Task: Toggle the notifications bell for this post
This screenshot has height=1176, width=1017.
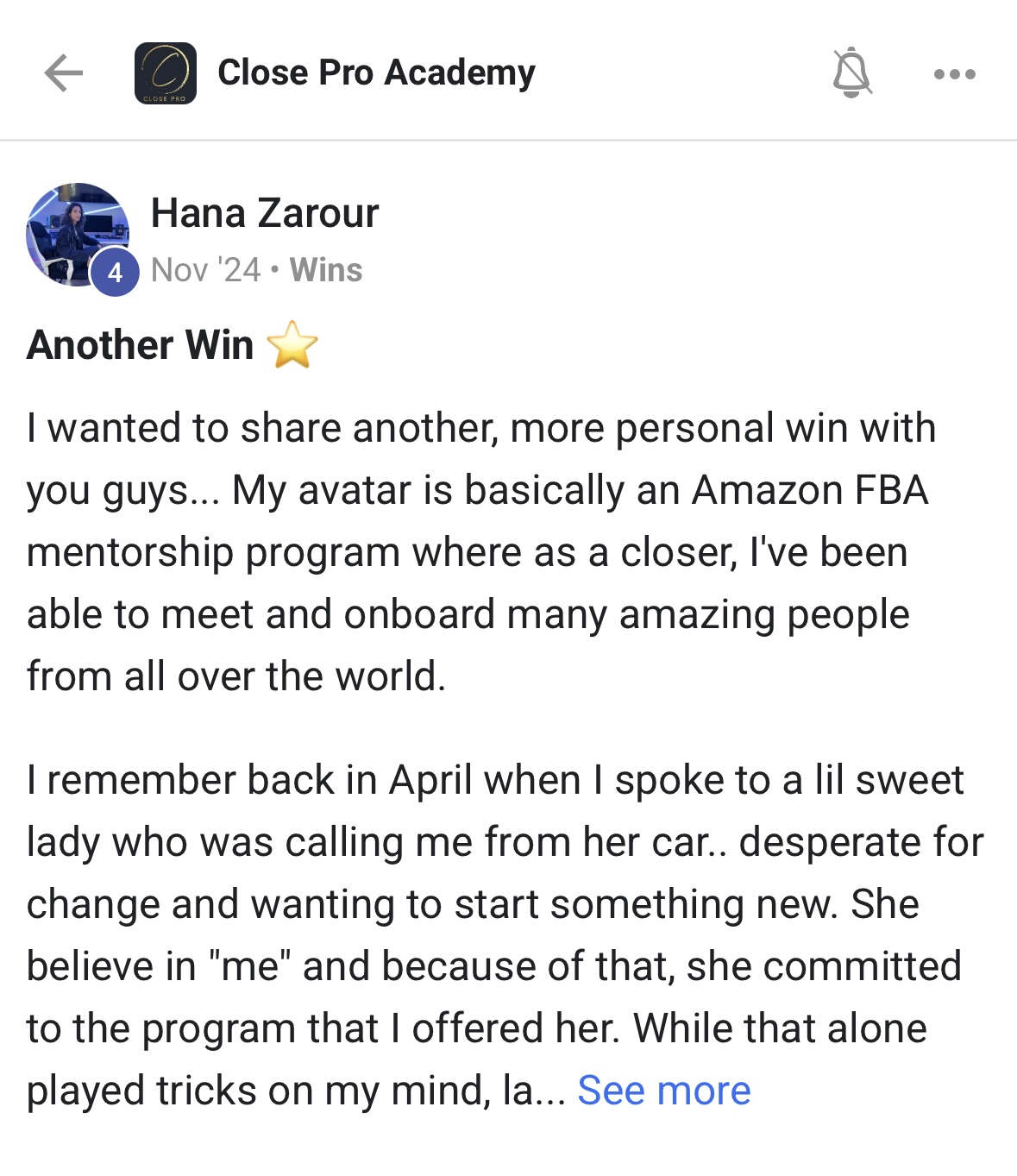Action: click(851, 73)
